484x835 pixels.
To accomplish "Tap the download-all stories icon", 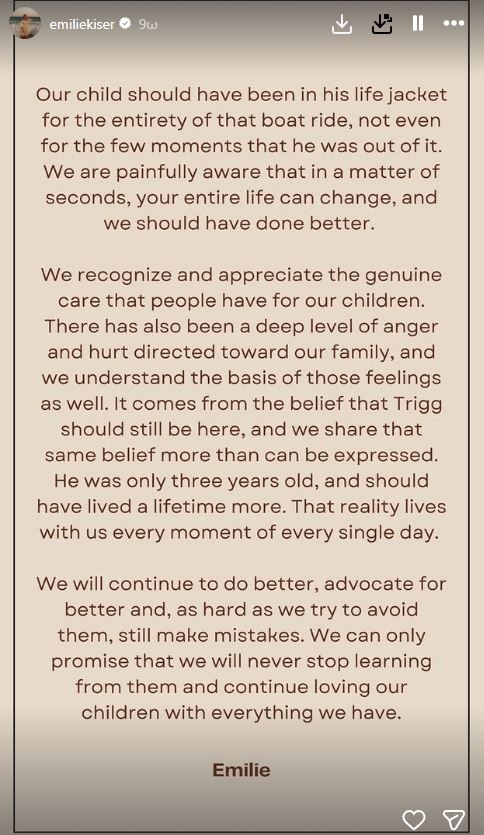I will tap(382, 24).
